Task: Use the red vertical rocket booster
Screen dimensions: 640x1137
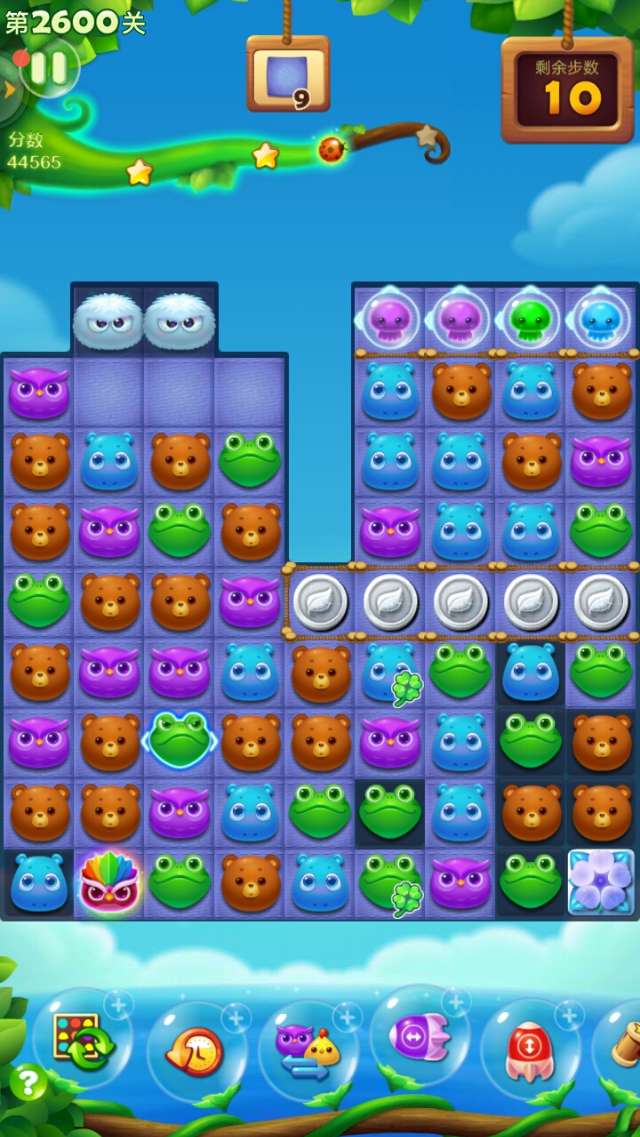Action: 530,1050
